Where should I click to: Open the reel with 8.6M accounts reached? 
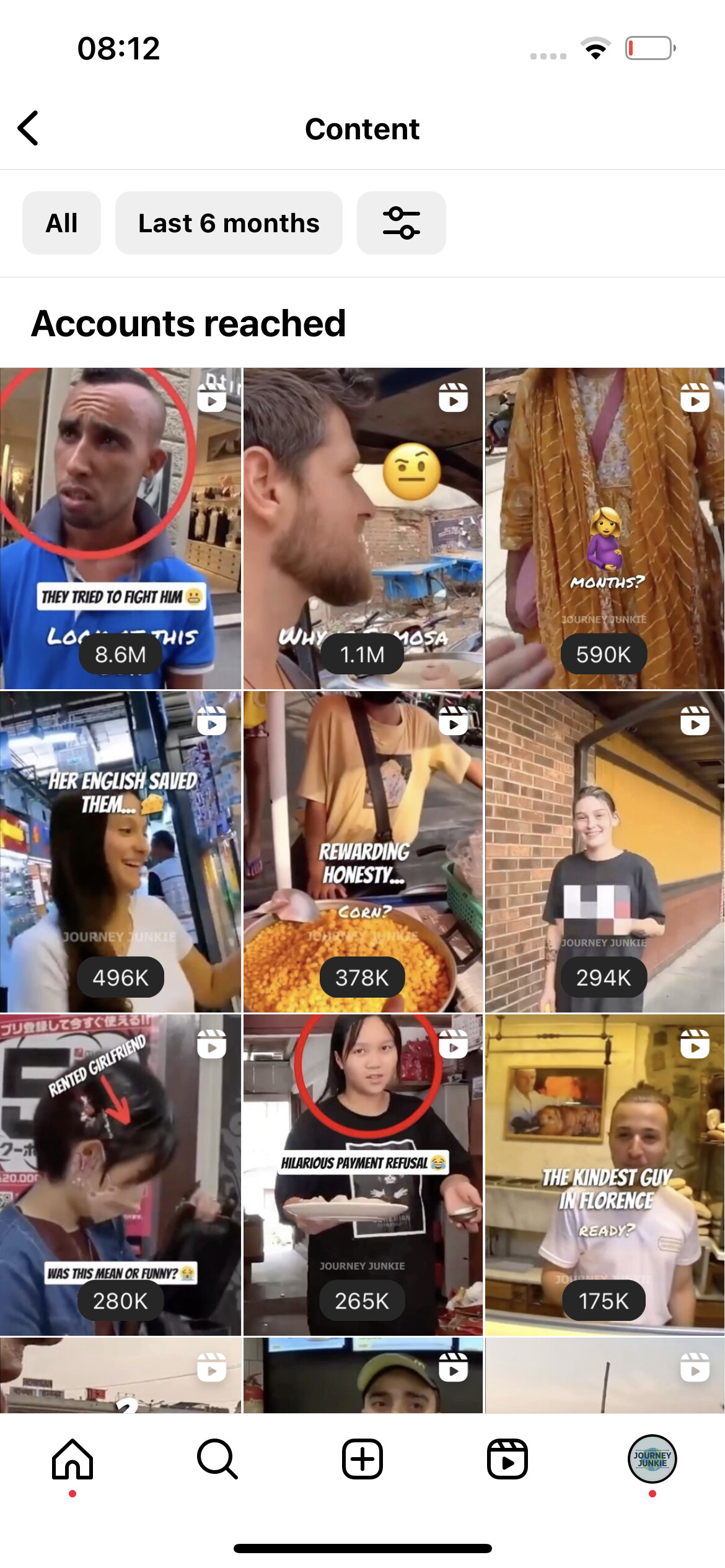point(120,528)
